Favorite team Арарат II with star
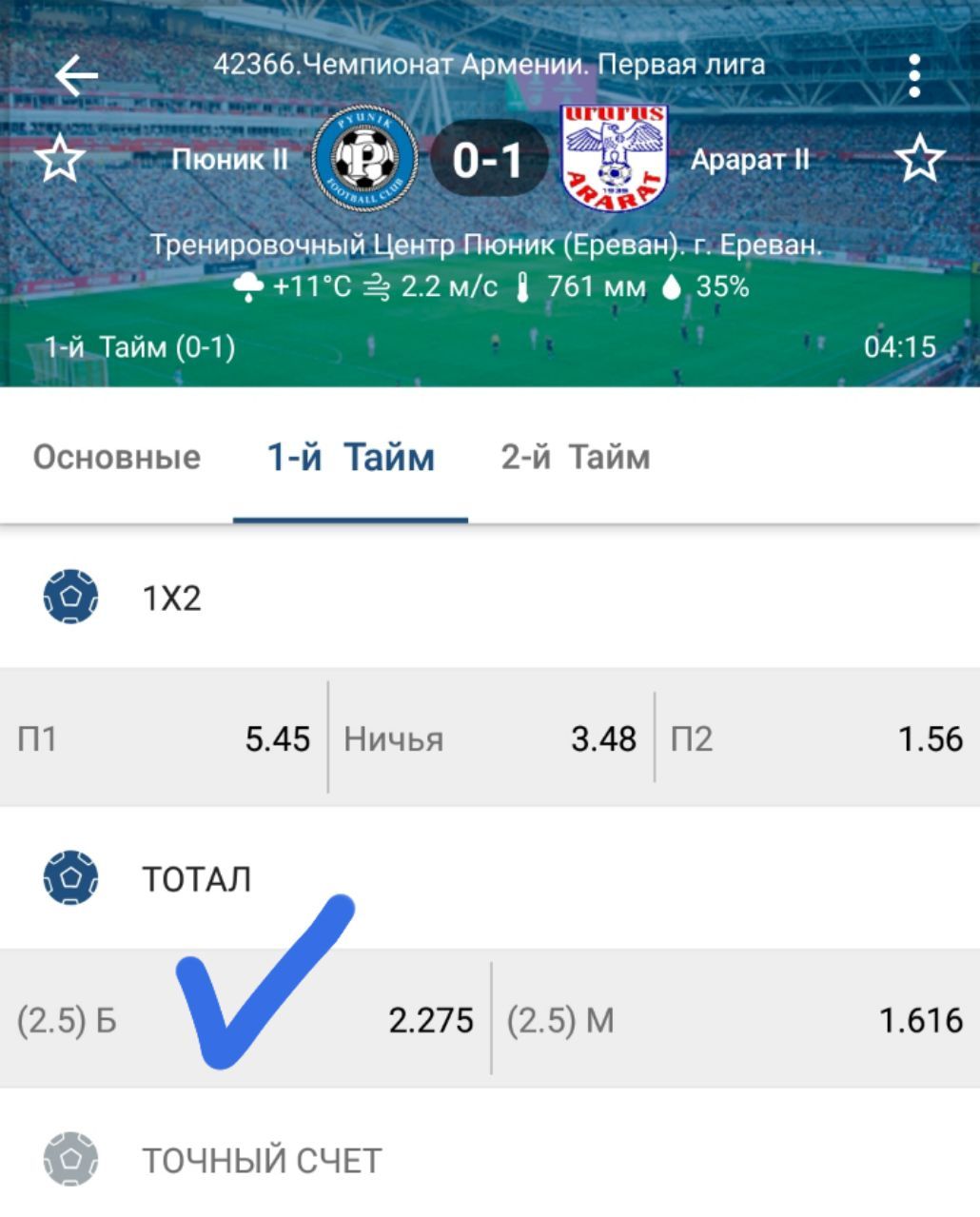Screen dimensions: 980x1217 919,159
